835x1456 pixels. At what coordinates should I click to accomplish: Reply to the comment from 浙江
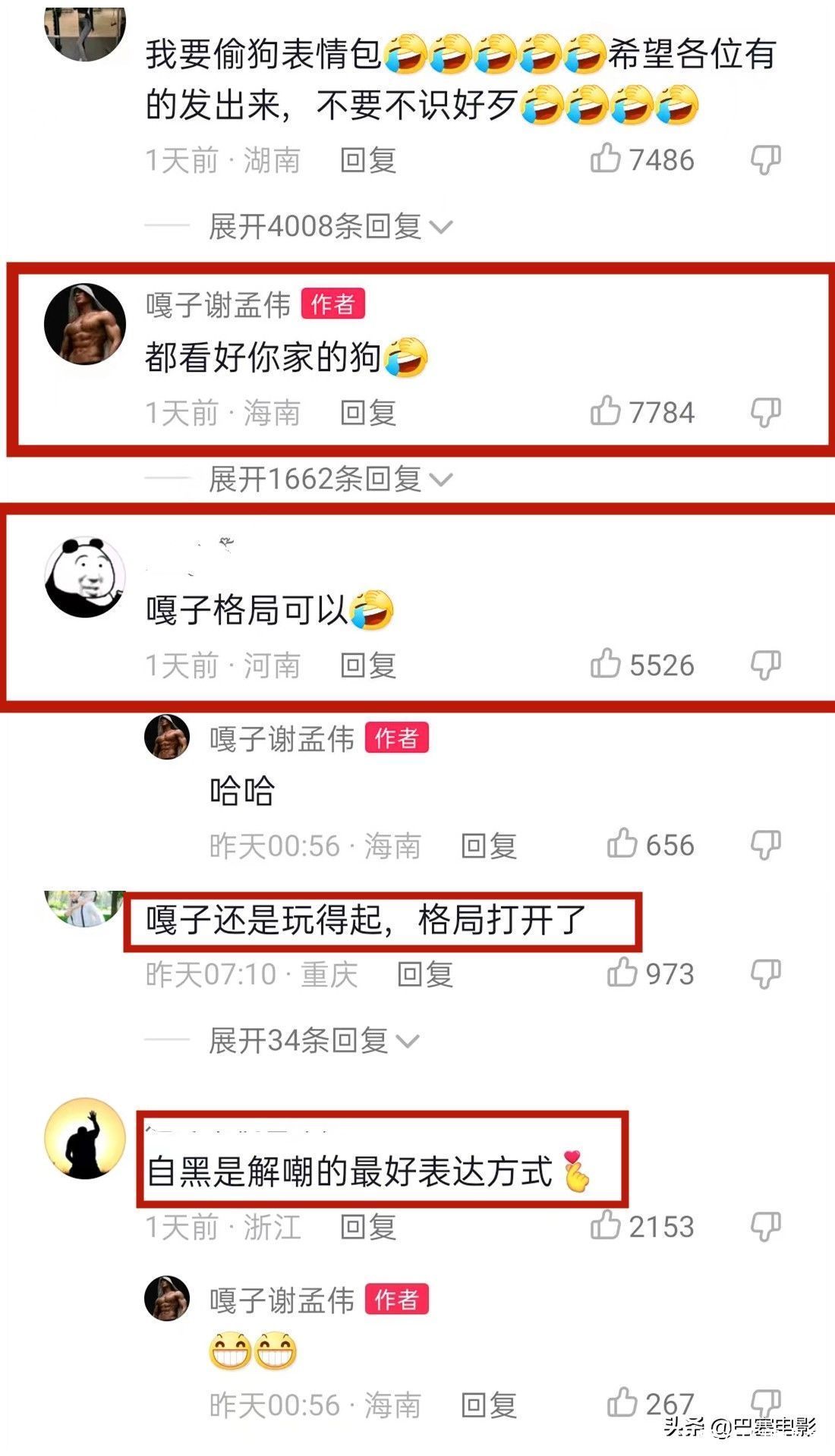click(x=368, y=1226)
